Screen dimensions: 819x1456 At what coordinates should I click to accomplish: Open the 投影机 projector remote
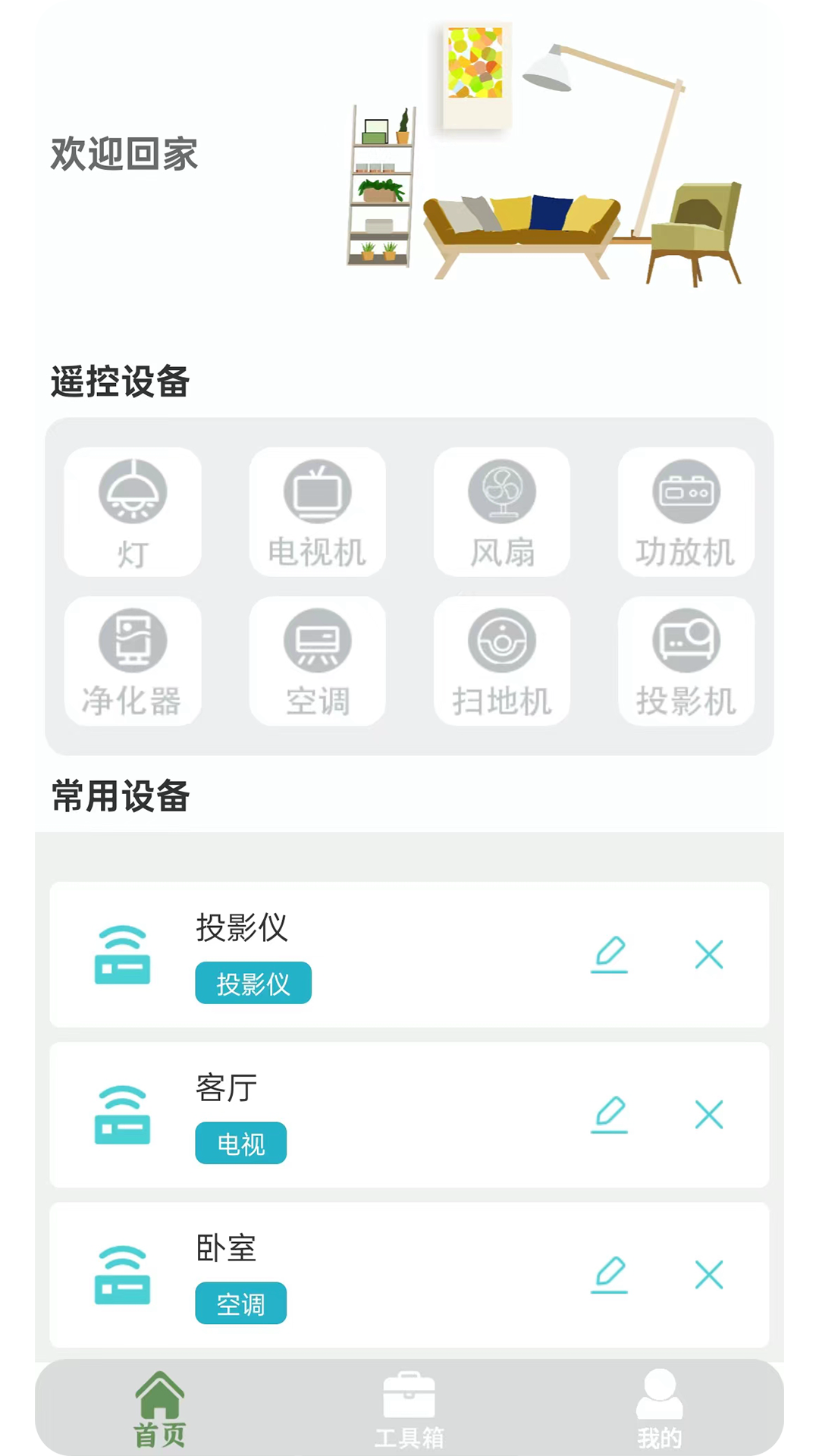pyautogui.click(x=686, y=660)
